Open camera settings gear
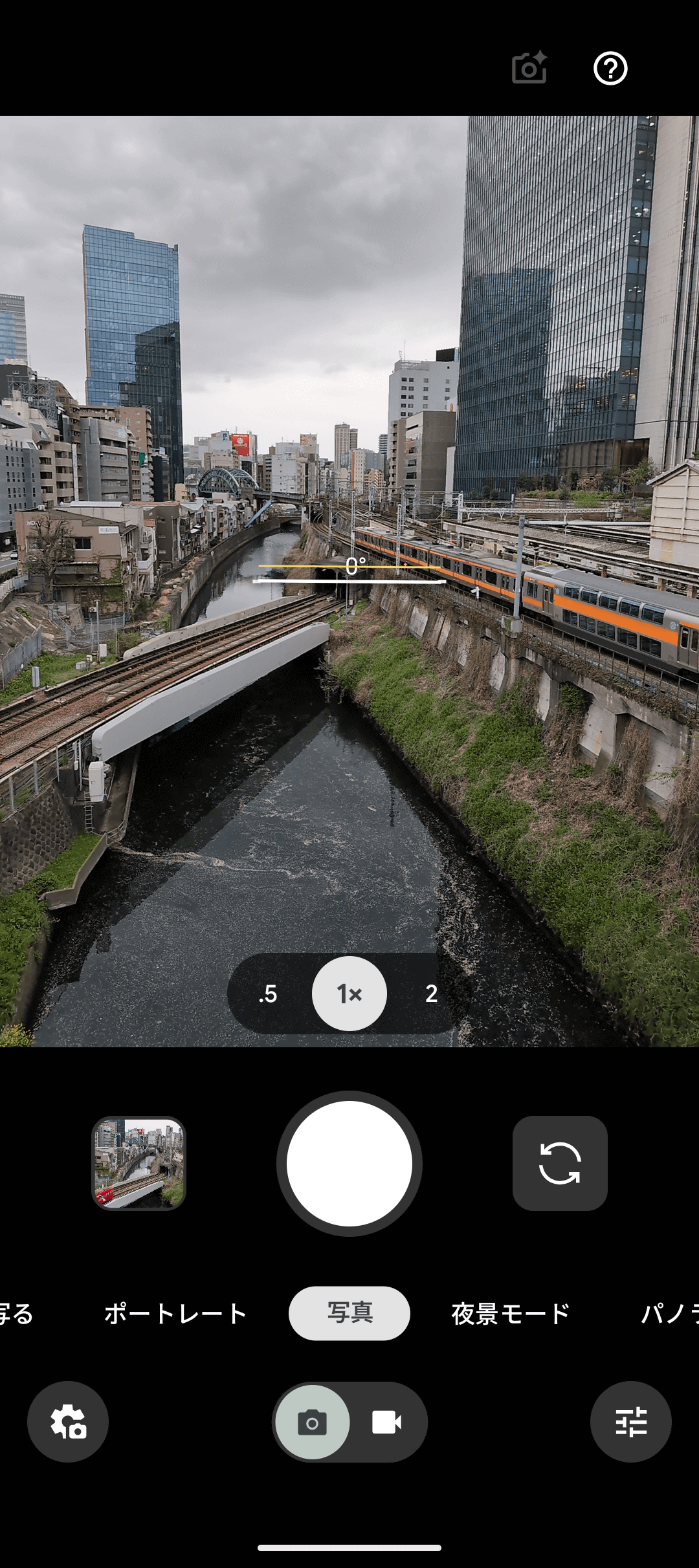Viewport: 699px width, 1568px height. click(x=68, y=1422)
